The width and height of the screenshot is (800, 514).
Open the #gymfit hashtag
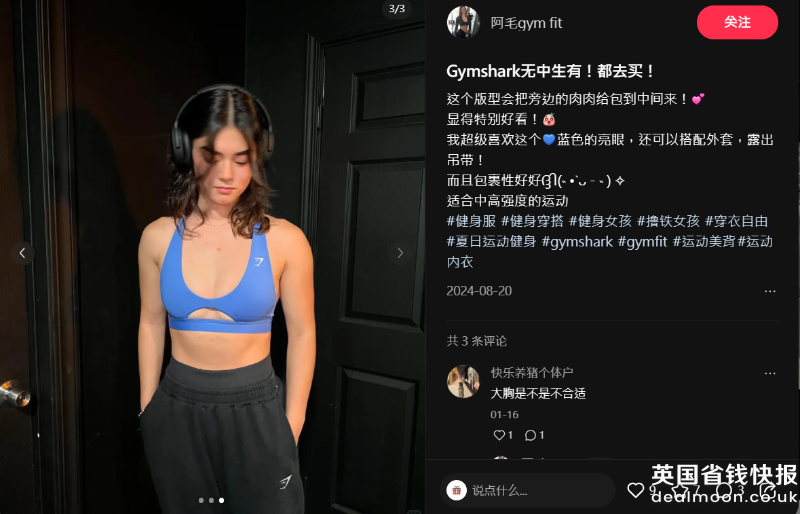[643, 242]
